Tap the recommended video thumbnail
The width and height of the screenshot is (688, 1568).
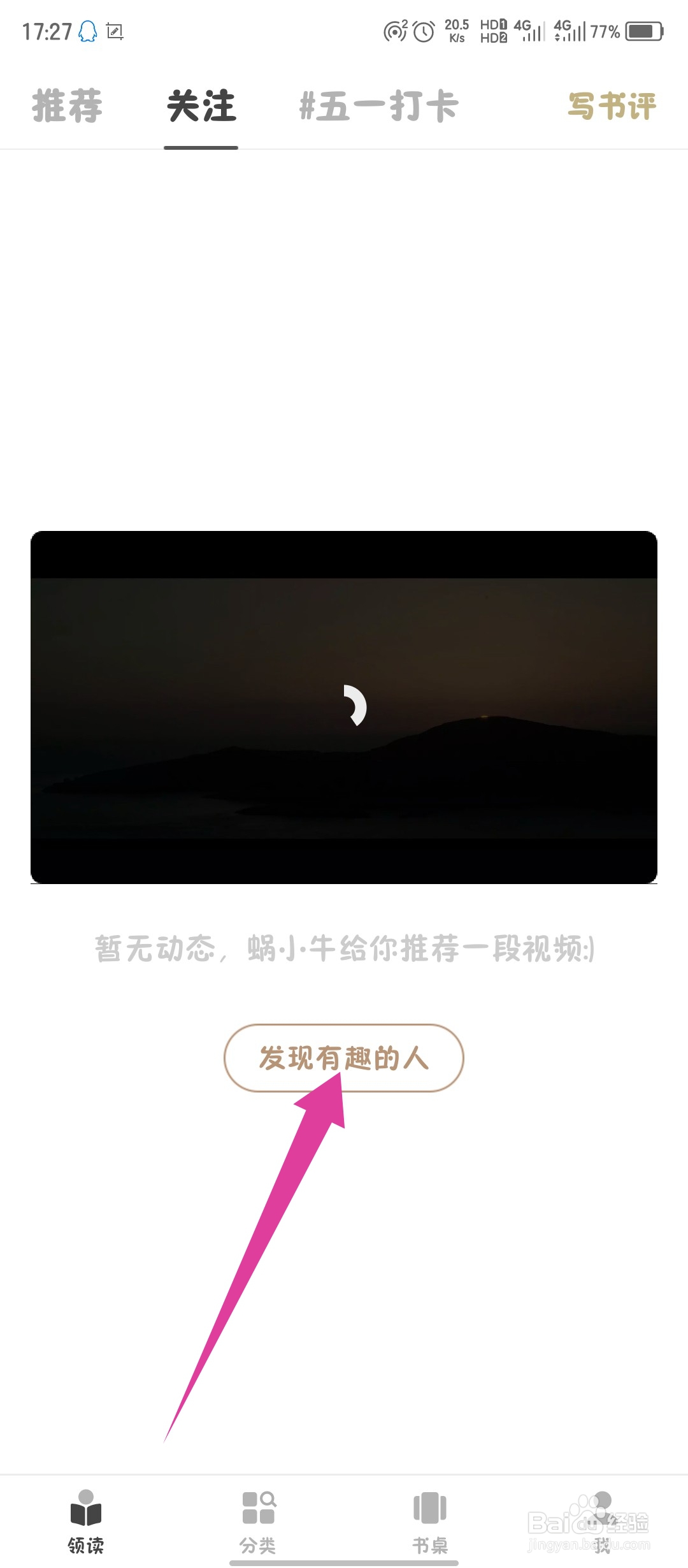(344, 704)
